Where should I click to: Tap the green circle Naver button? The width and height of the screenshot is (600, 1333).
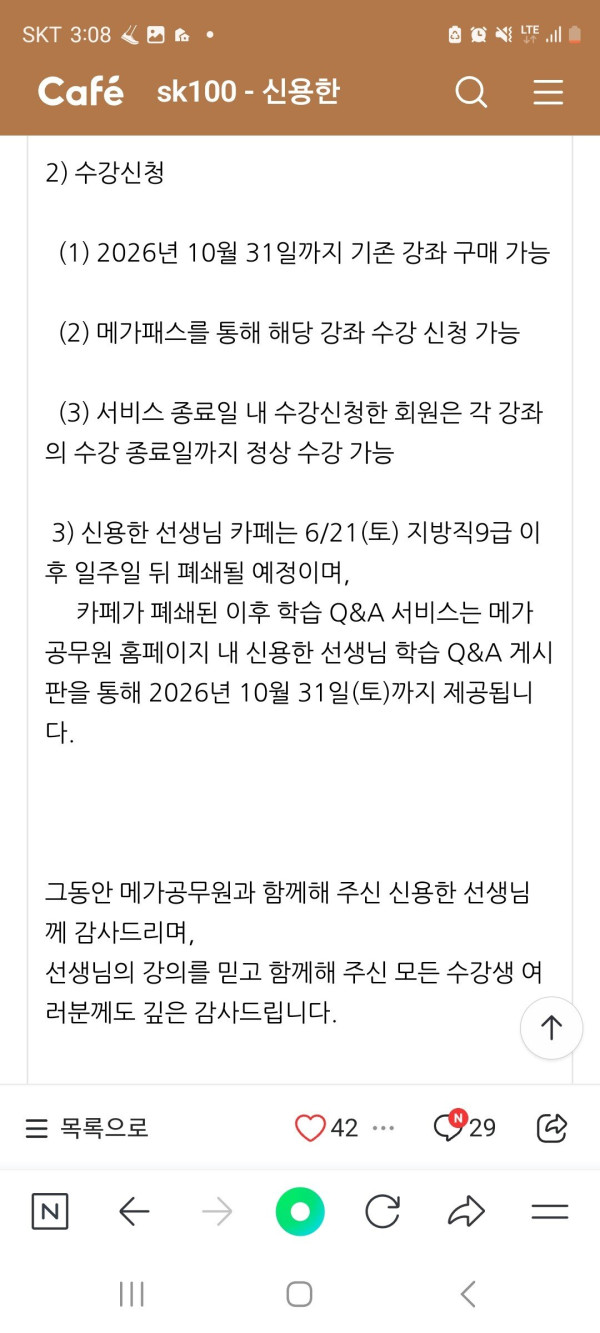(x=300, y=1212)
